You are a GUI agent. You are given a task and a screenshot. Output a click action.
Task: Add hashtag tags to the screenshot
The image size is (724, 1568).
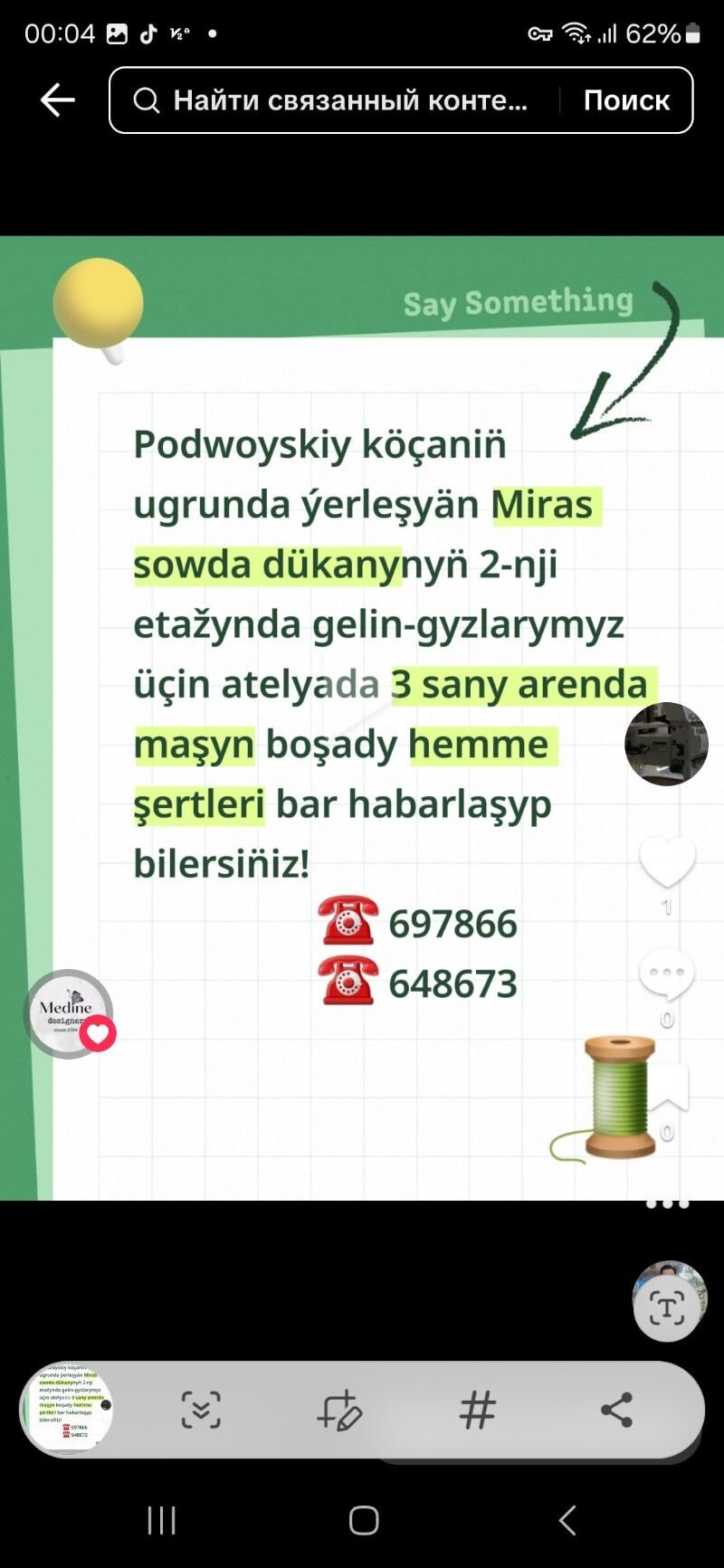(x=478, y=1410)
